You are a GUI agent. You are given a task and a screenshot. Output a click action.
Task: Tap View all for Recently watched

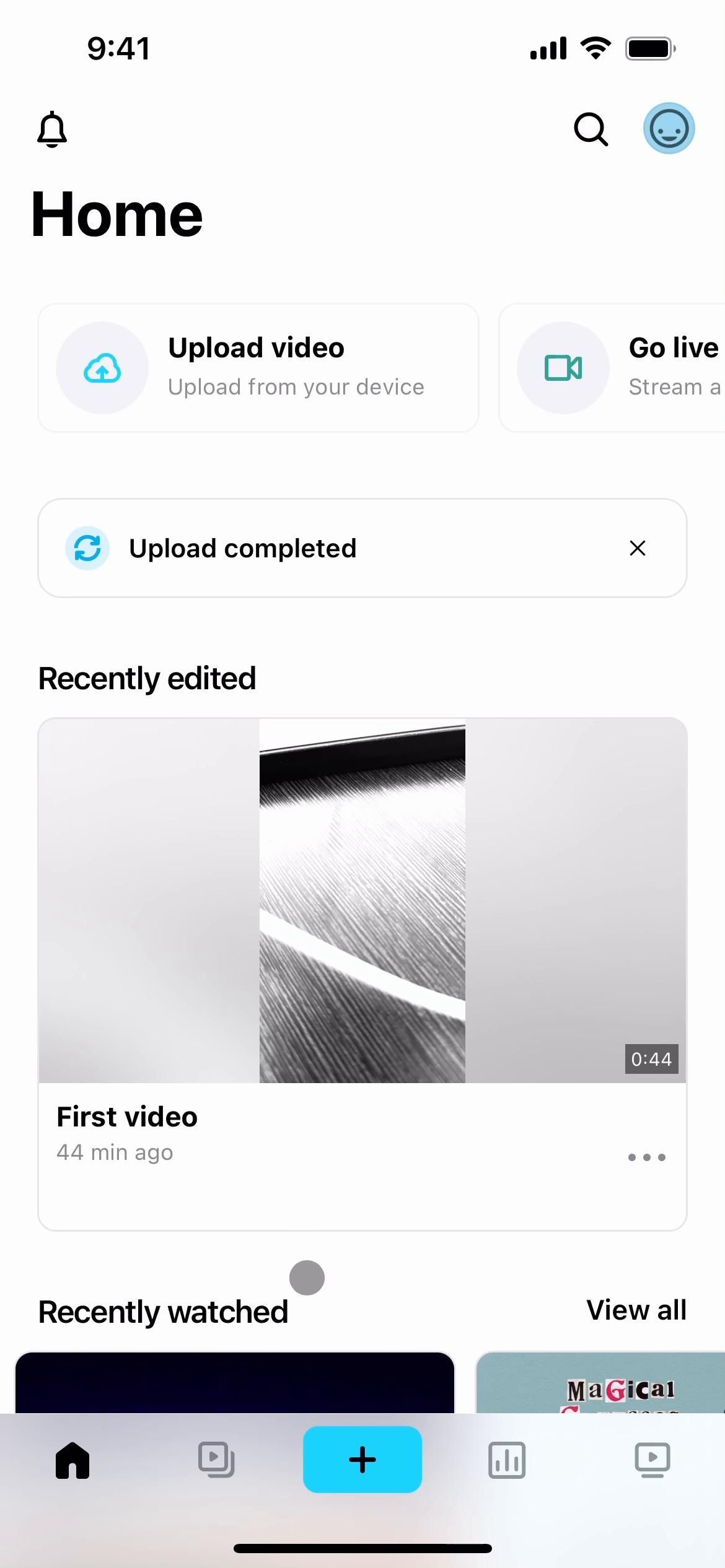[x=636, y=1309]
